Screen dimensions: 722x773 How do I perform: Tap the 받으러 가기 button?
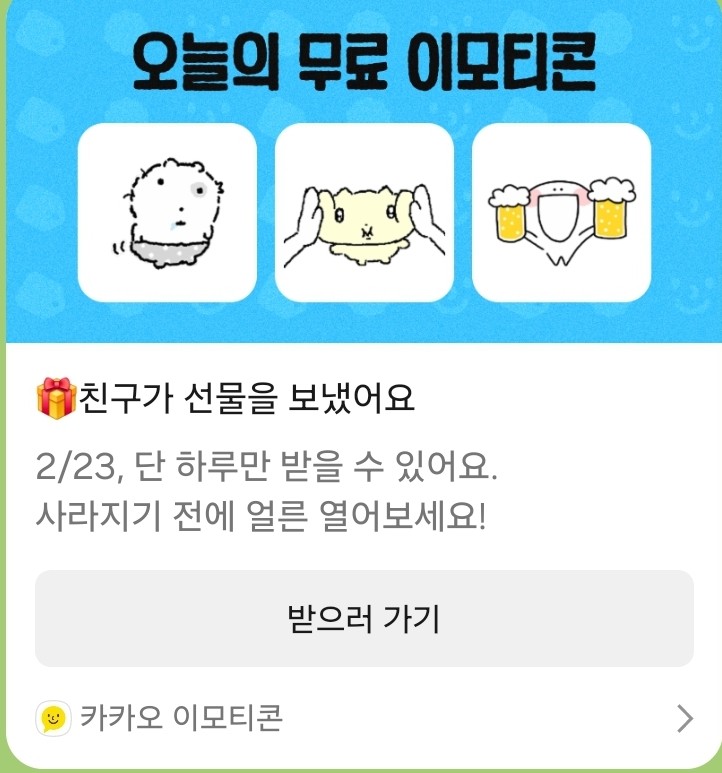(364, 618)
